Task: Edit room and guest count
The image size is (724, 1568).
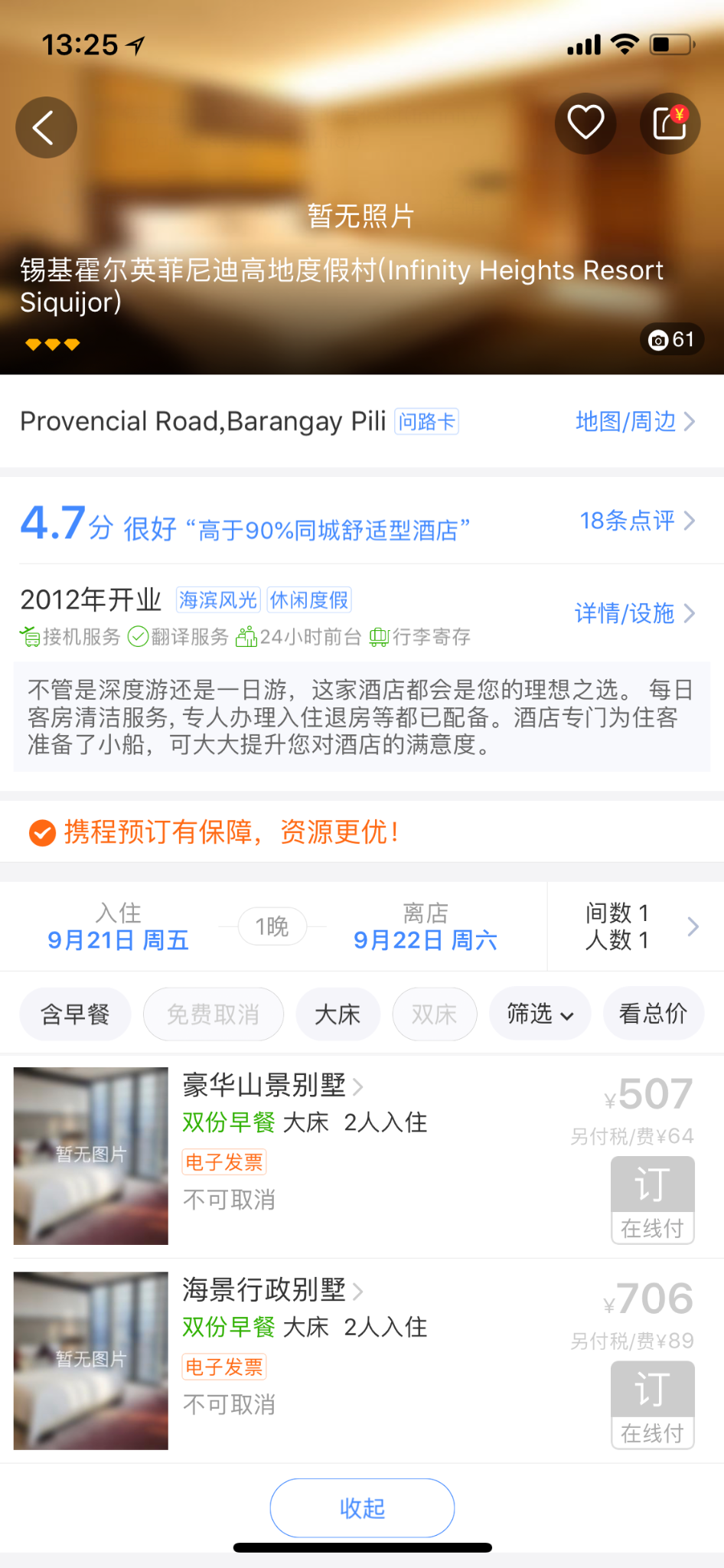Action: [x=635, y=927]
